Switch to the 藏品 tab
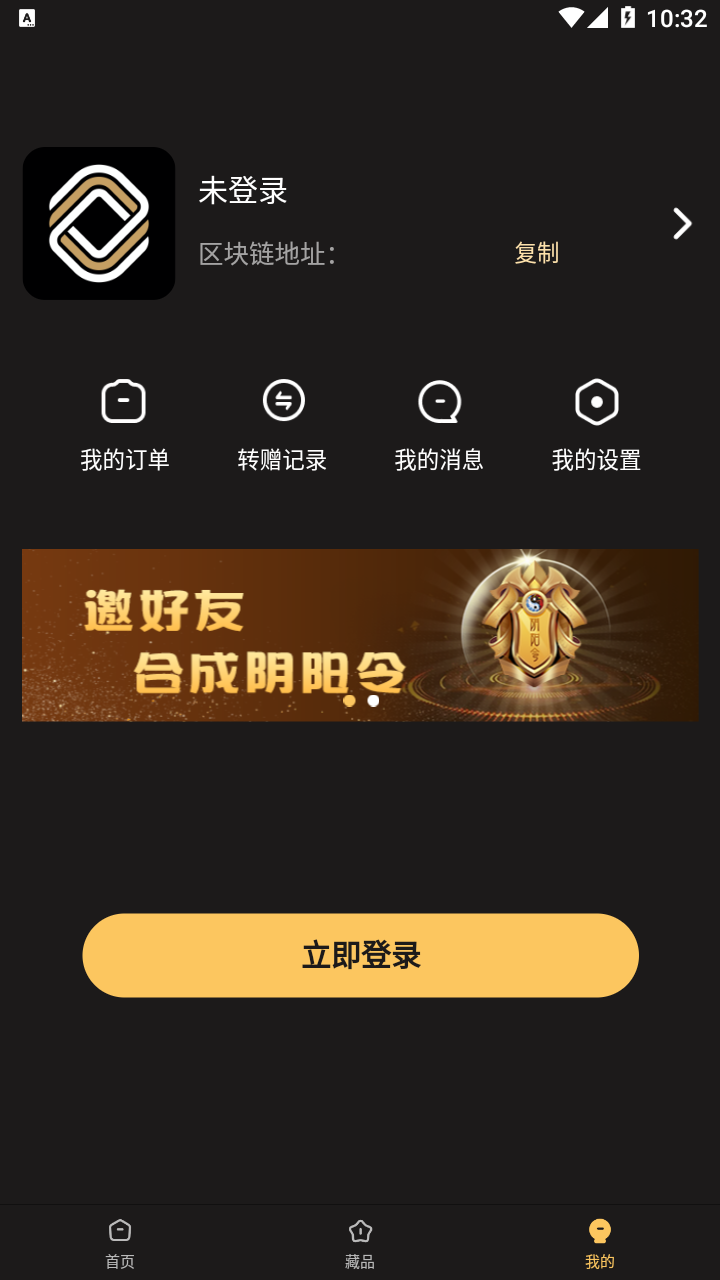Screen dimensions: 720x1280 (x=360, y=1243)
